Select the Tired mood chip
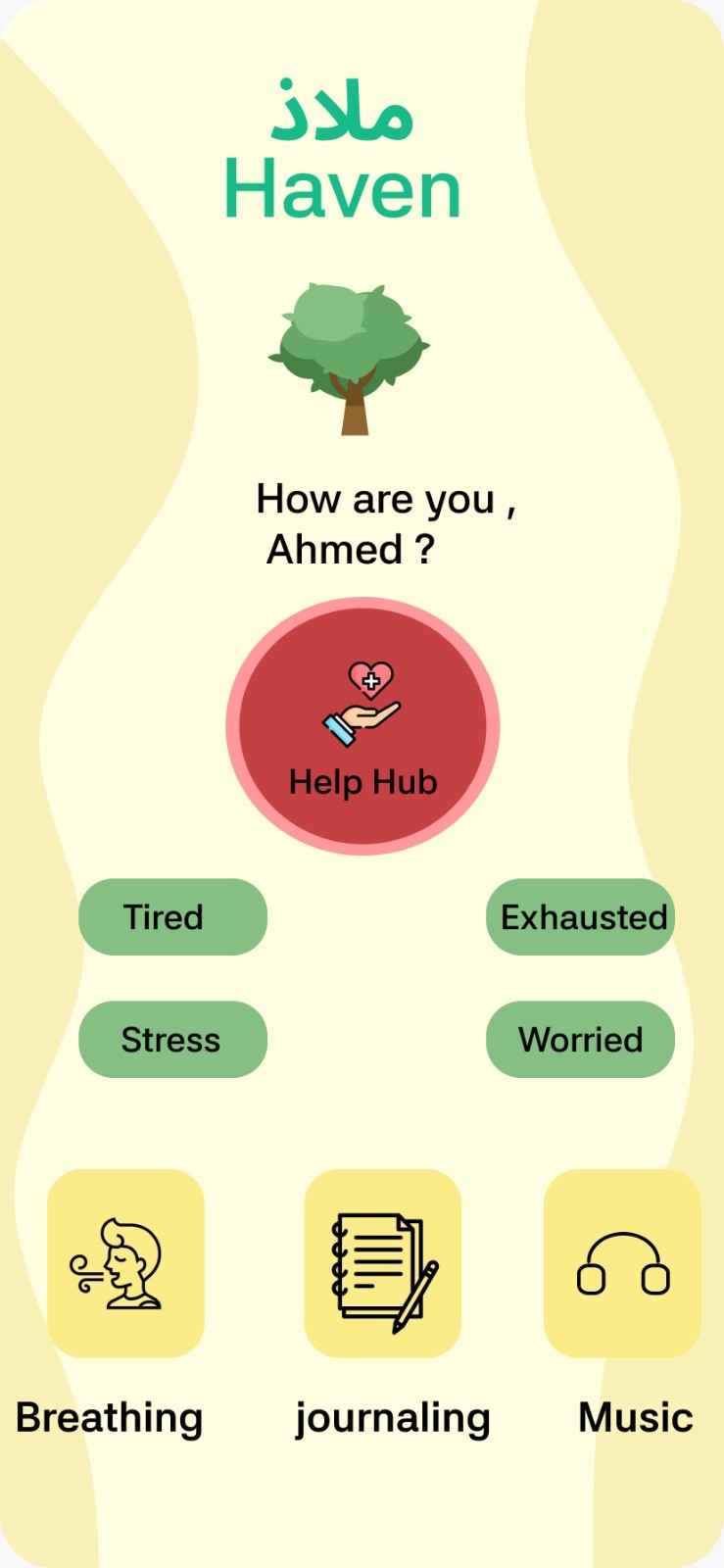This screenshot has height=1568, width=724. click(172, 917)
